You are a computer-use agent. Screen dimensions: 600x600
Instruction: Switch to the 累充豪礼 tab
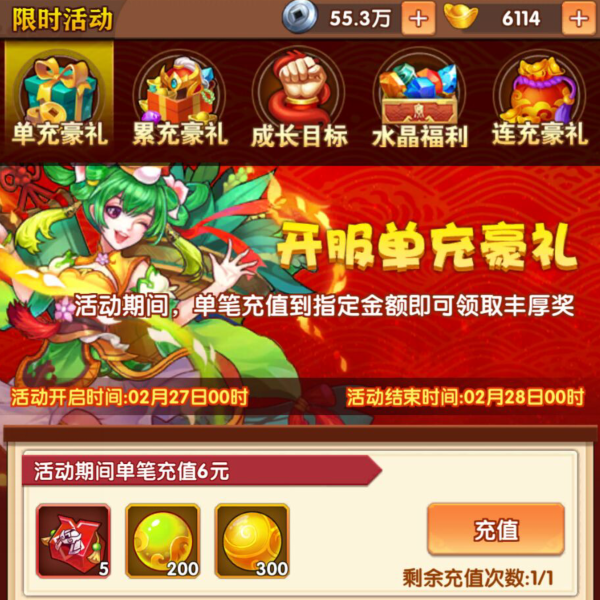pos(180,100)
